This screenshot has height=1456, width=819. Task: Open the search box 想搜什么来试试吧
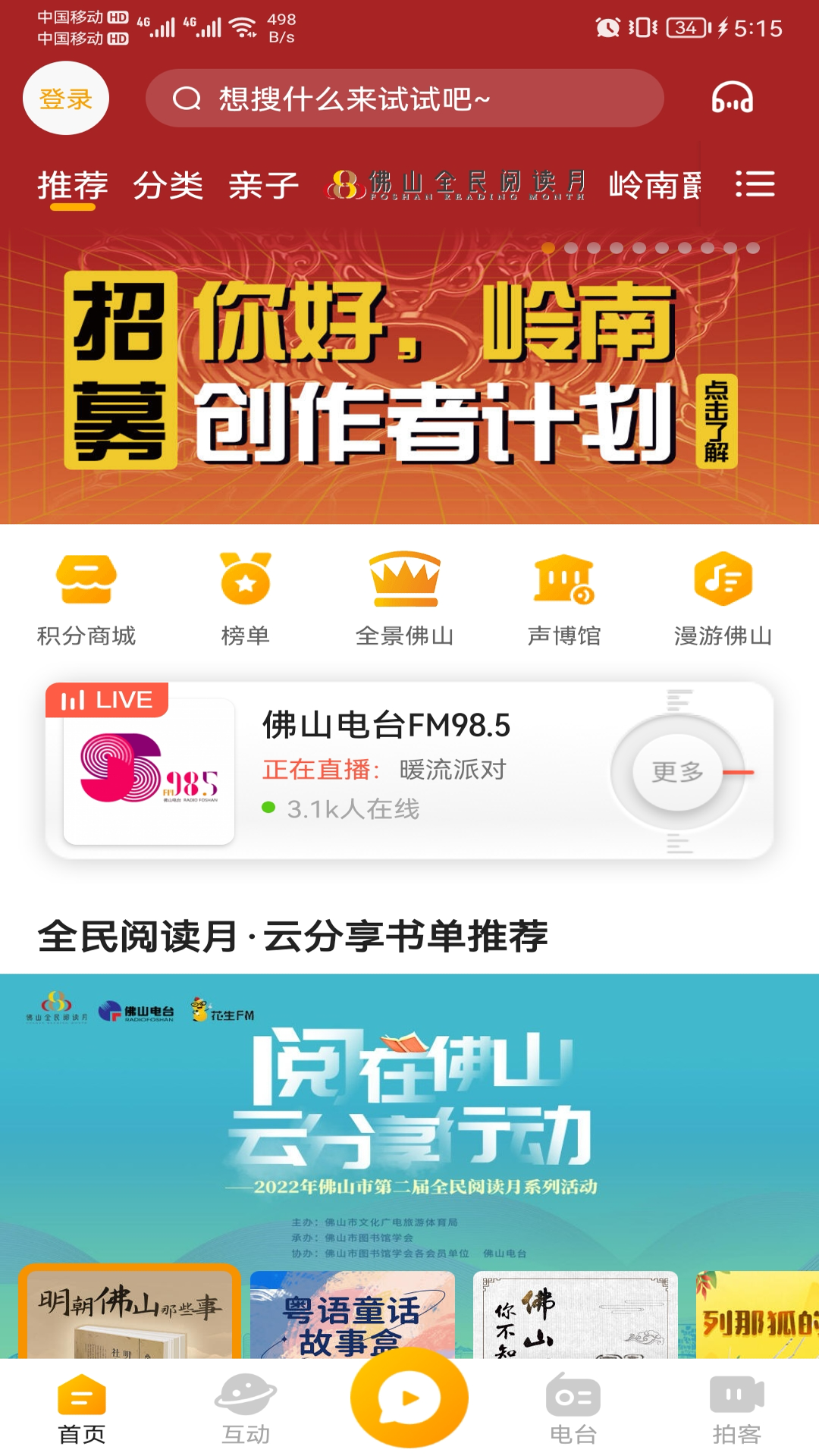(x=404, y=99)
